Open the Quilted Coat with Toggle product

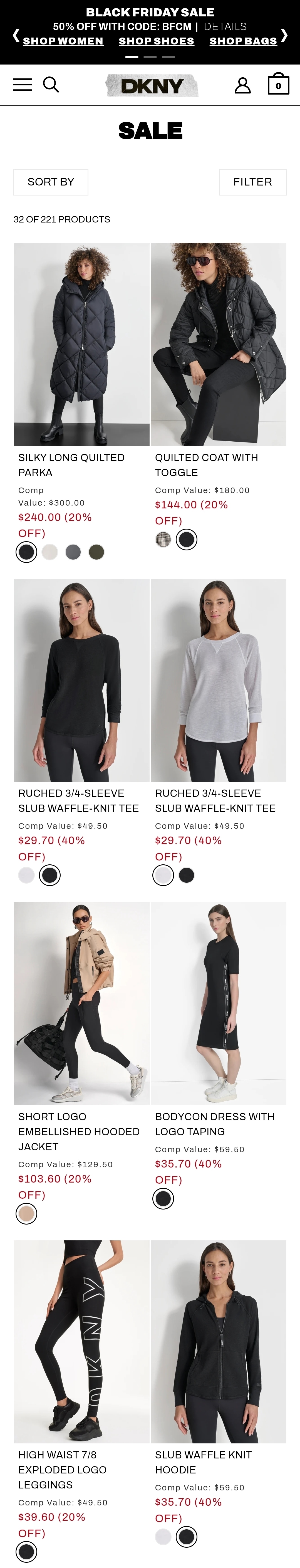point(219,344)
